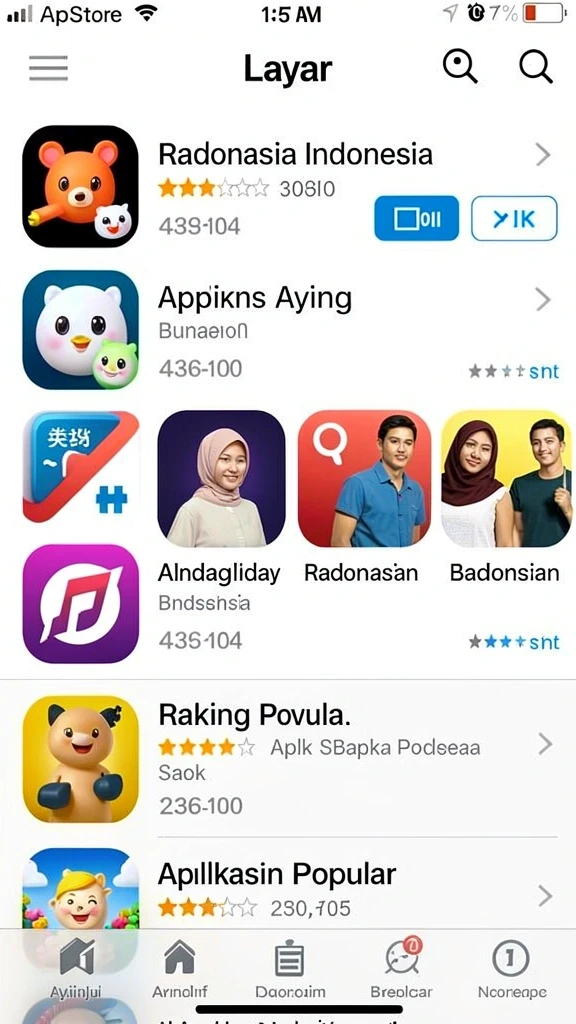Viewport: 576px width, 1024px height.
Task: Open the Apillkasin Popular row
Action: [x=288, y=890]
